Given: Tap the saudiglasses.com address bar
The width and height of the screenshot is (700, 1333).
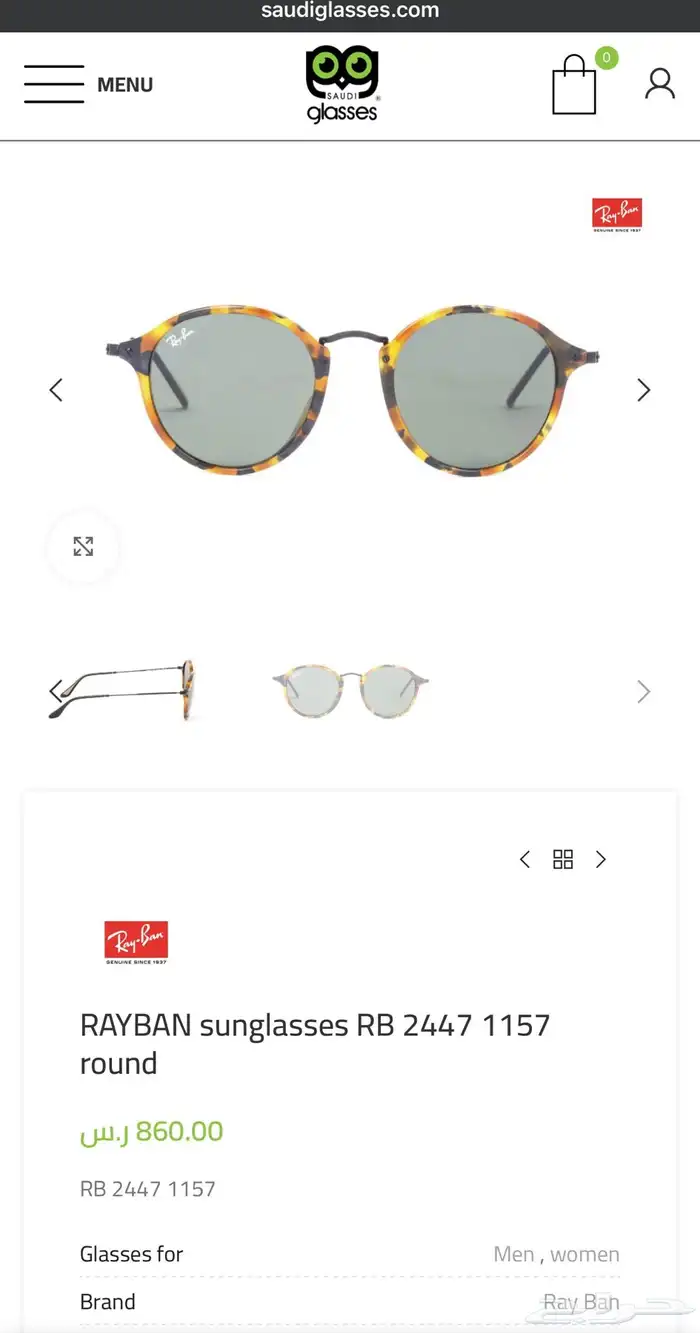Looking at the screenshot, I should (350, 12).
